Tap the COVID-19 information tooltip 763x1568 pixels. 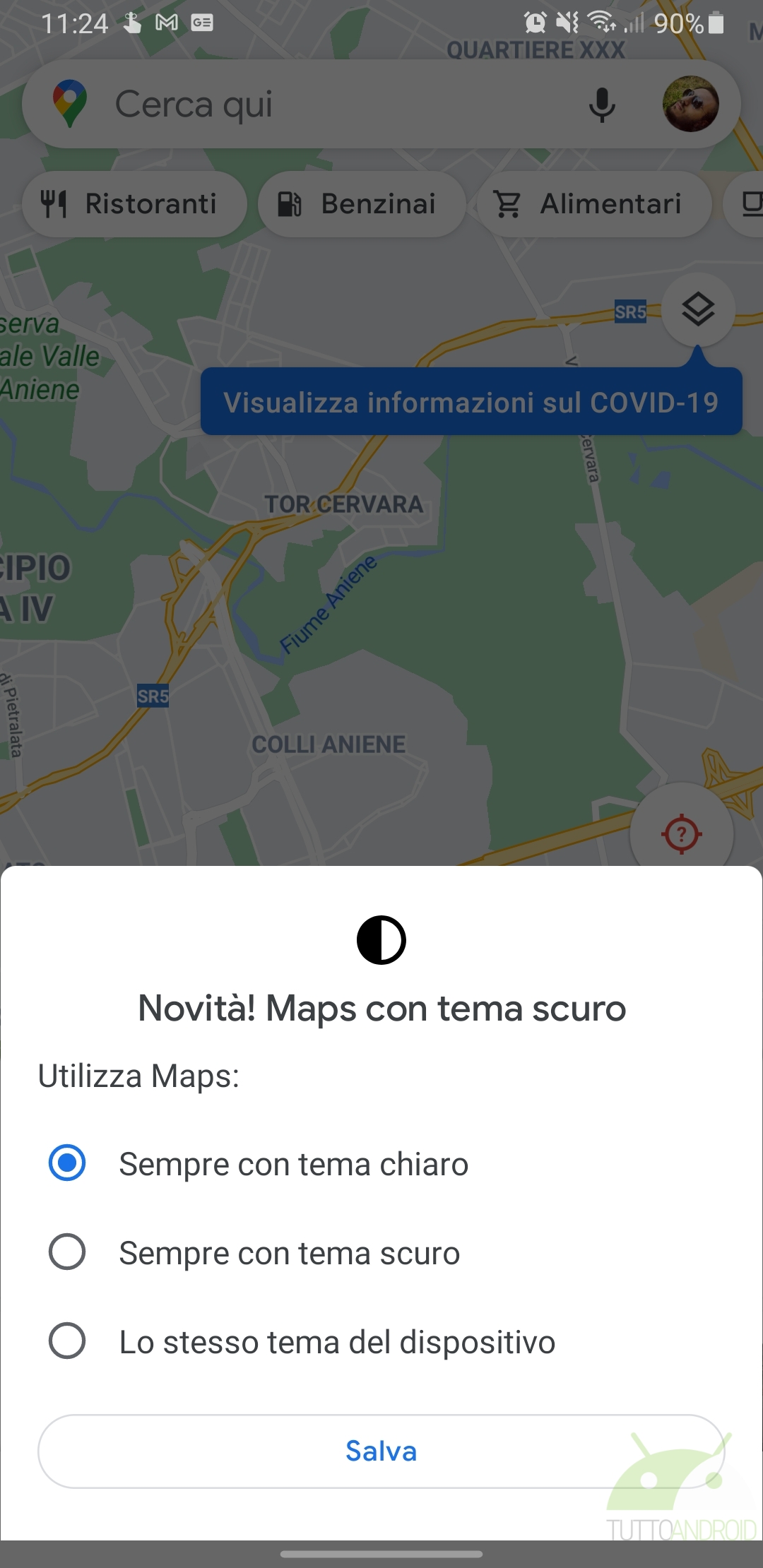471,402
